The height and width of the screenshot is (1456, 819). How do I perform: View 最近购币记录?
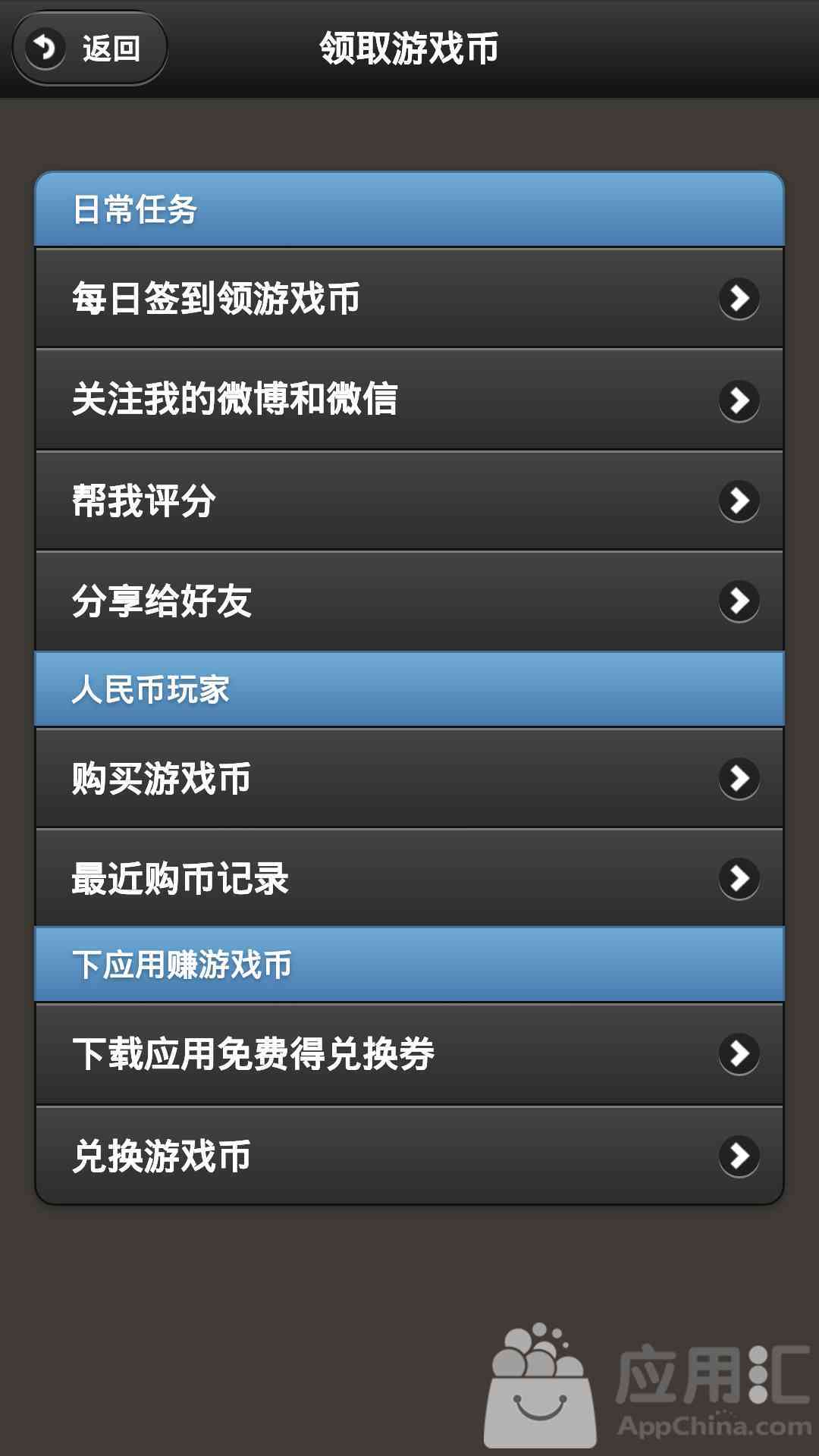[x=409, y=878]
